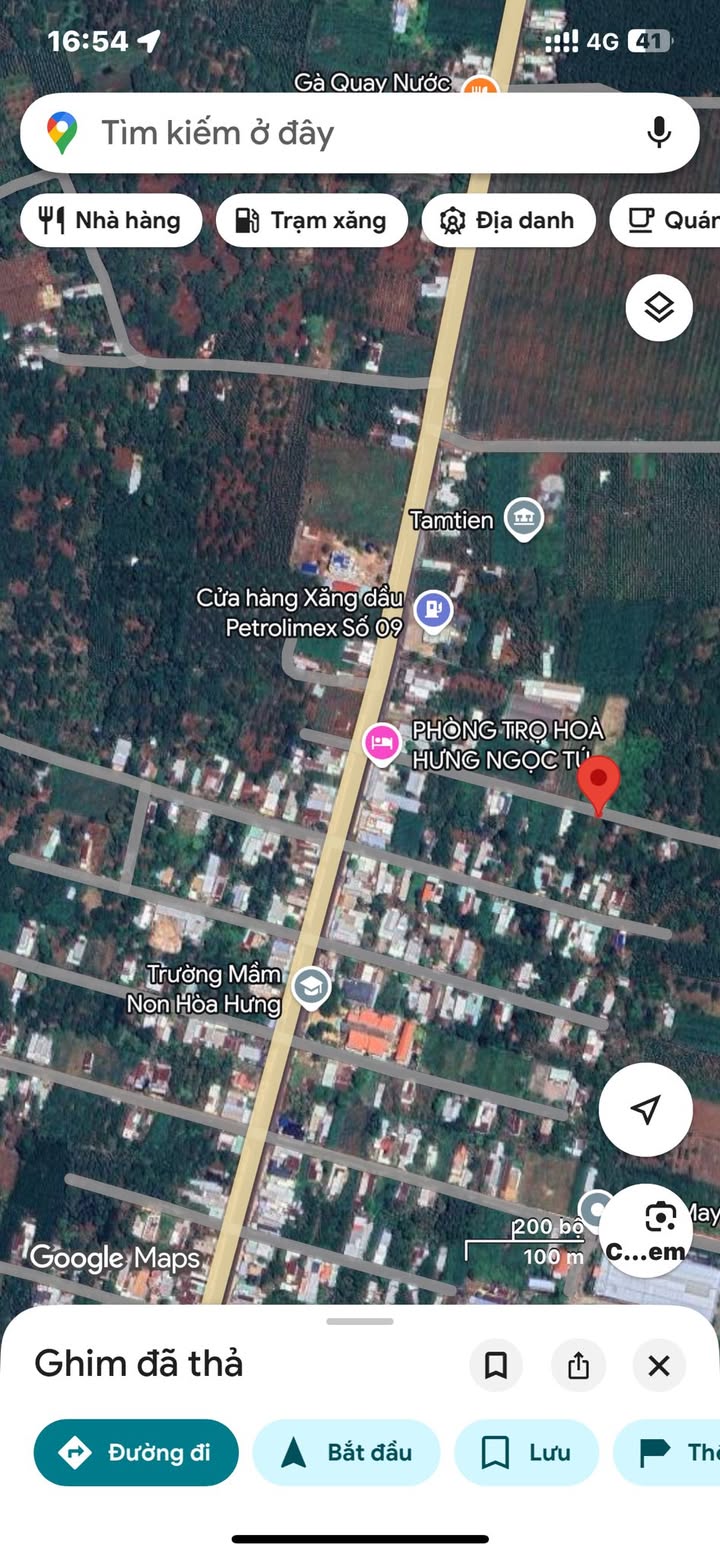
Task: Open Trường Mầm Non Hòa Hưng marker
Action: tap(312, 988)
